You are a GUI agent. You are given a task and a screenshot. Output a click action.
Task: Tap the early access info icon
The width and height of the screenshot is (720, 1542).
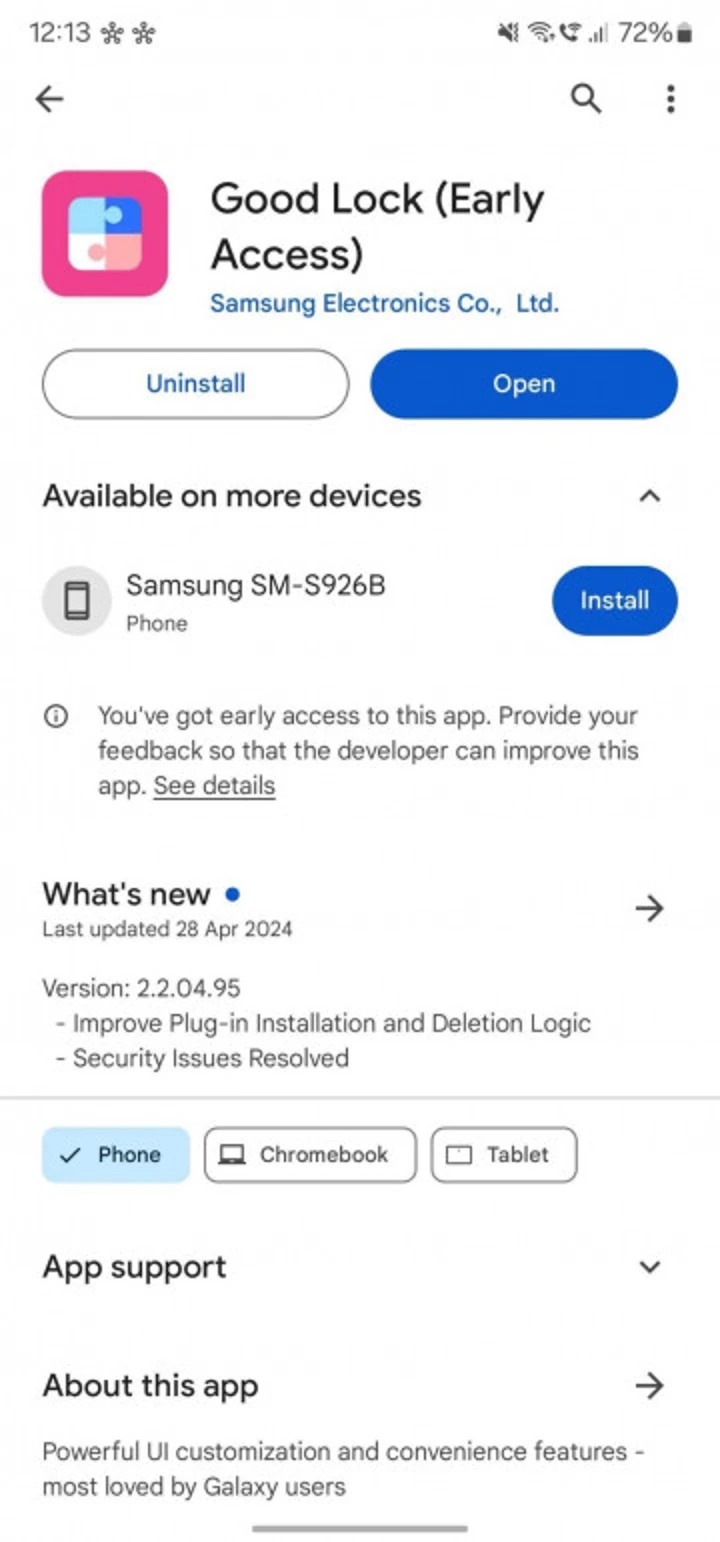(x=56, y=715)
